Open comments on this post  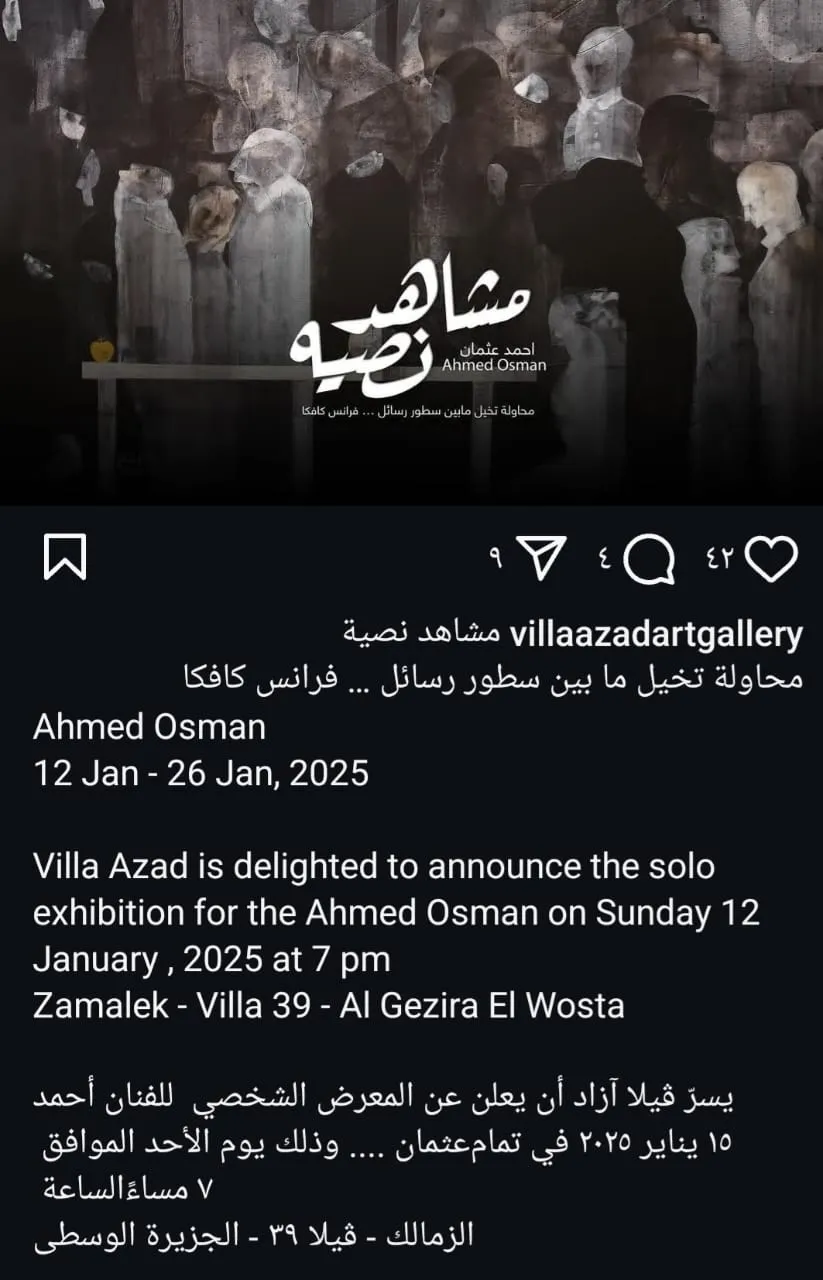pos(648,559)
